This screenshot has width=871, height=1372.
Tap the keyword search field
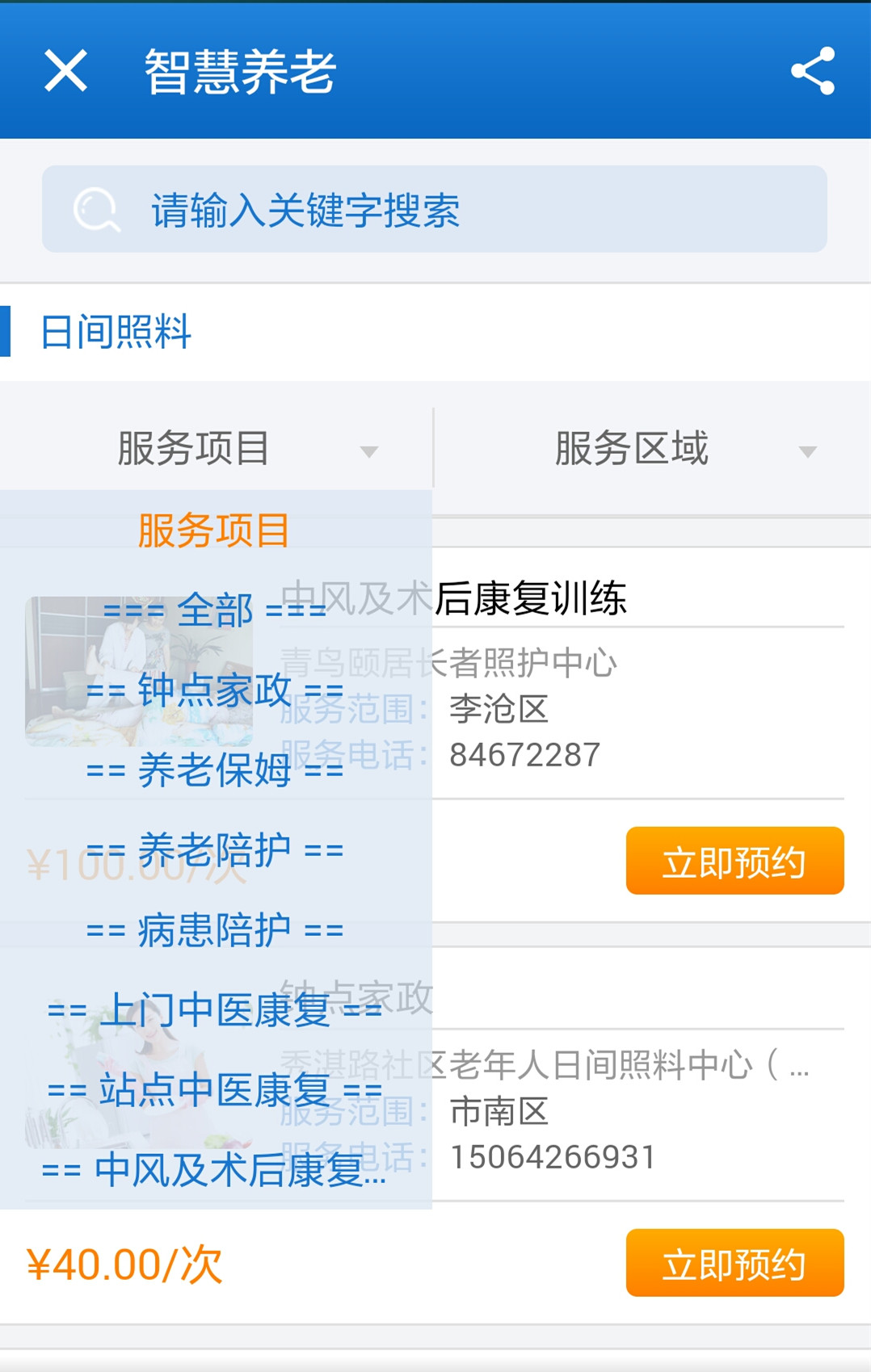point(435,210)
